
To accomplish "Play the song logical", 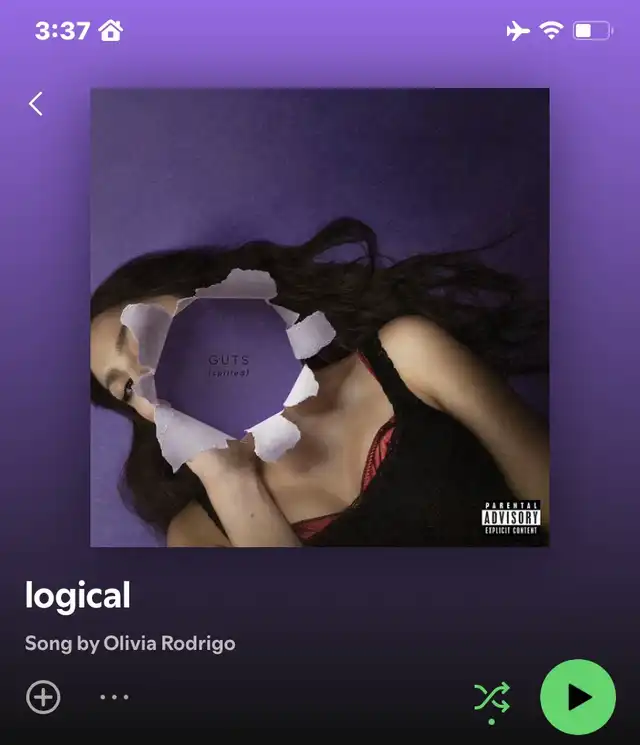I will (578, 697).
